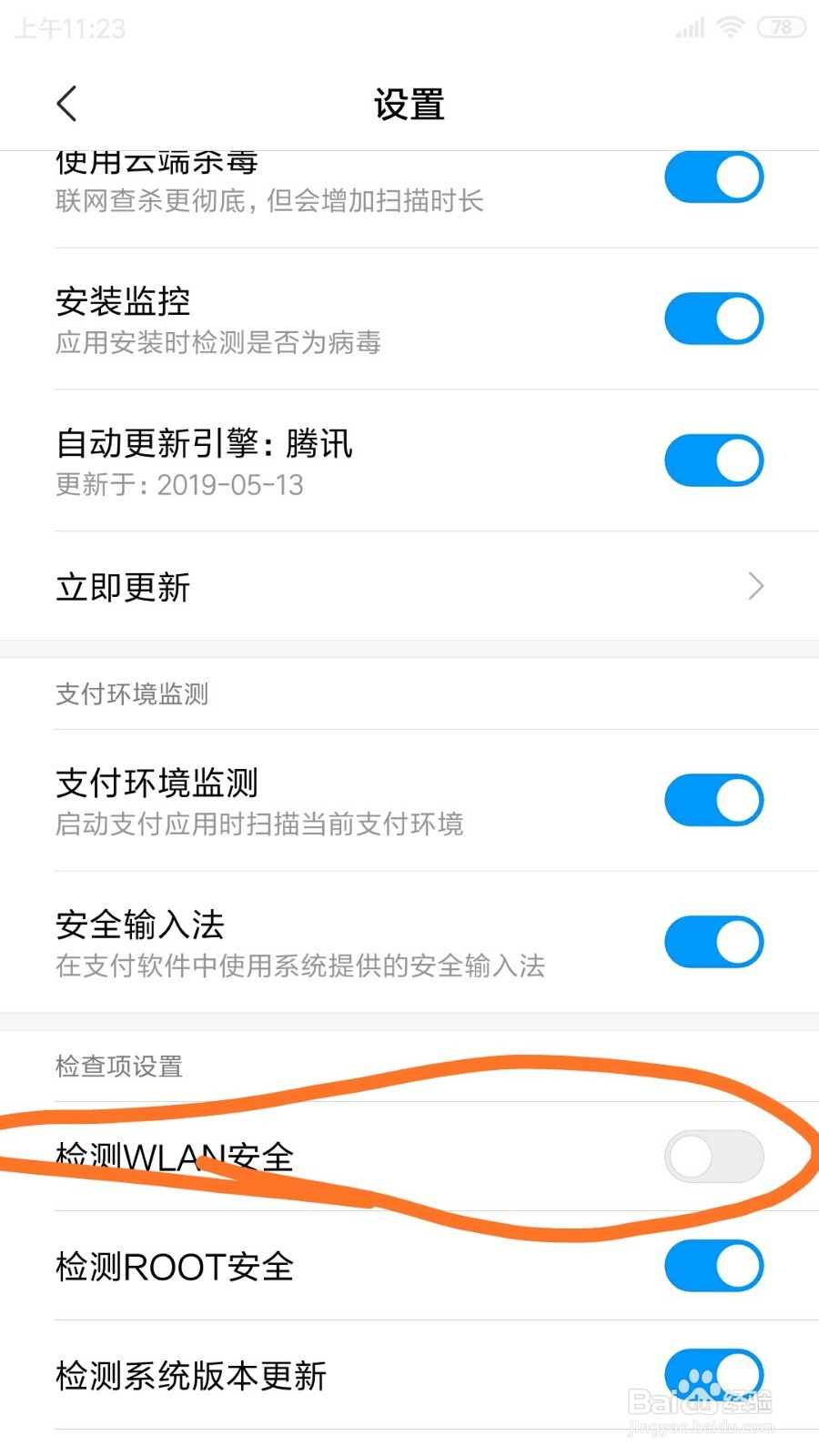Tap the 检查项设置 section header
Image resolution: width=819 pixels, height=1456 pixels.
pos(119,1065)
